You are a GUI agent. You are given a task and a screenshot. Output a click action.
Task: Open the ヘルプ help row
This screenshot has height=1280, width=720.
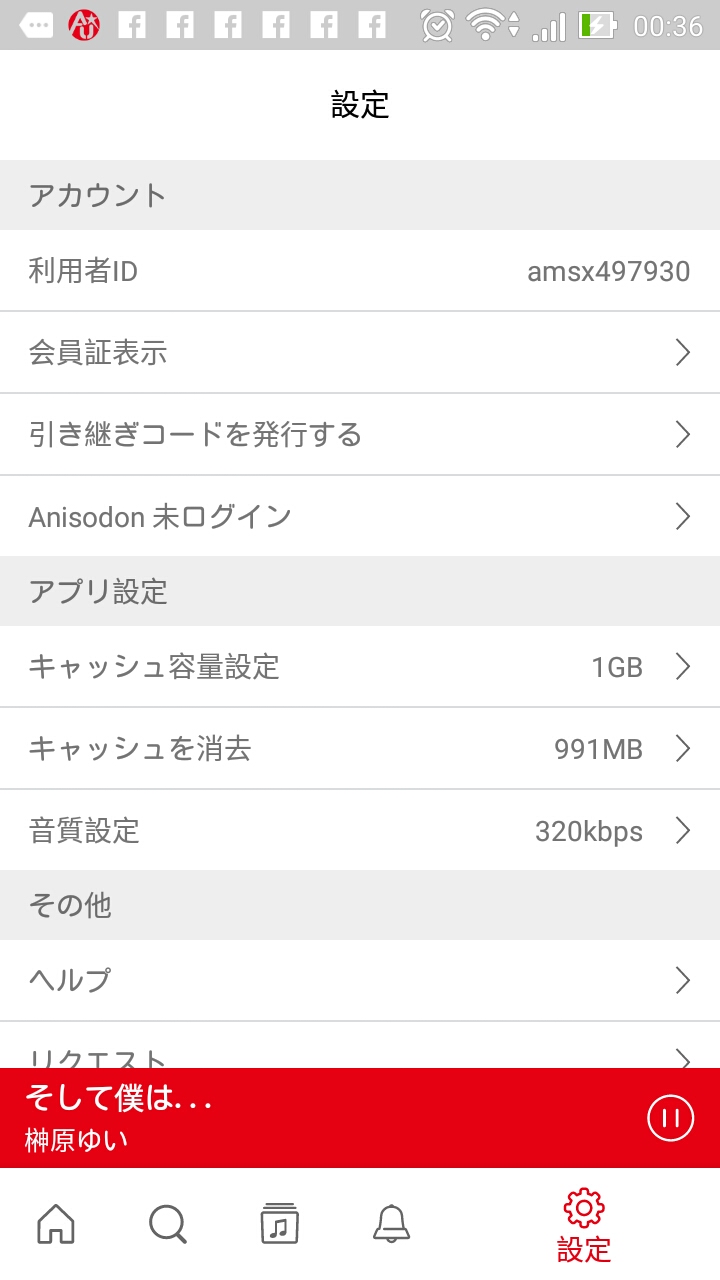[360, 980]
